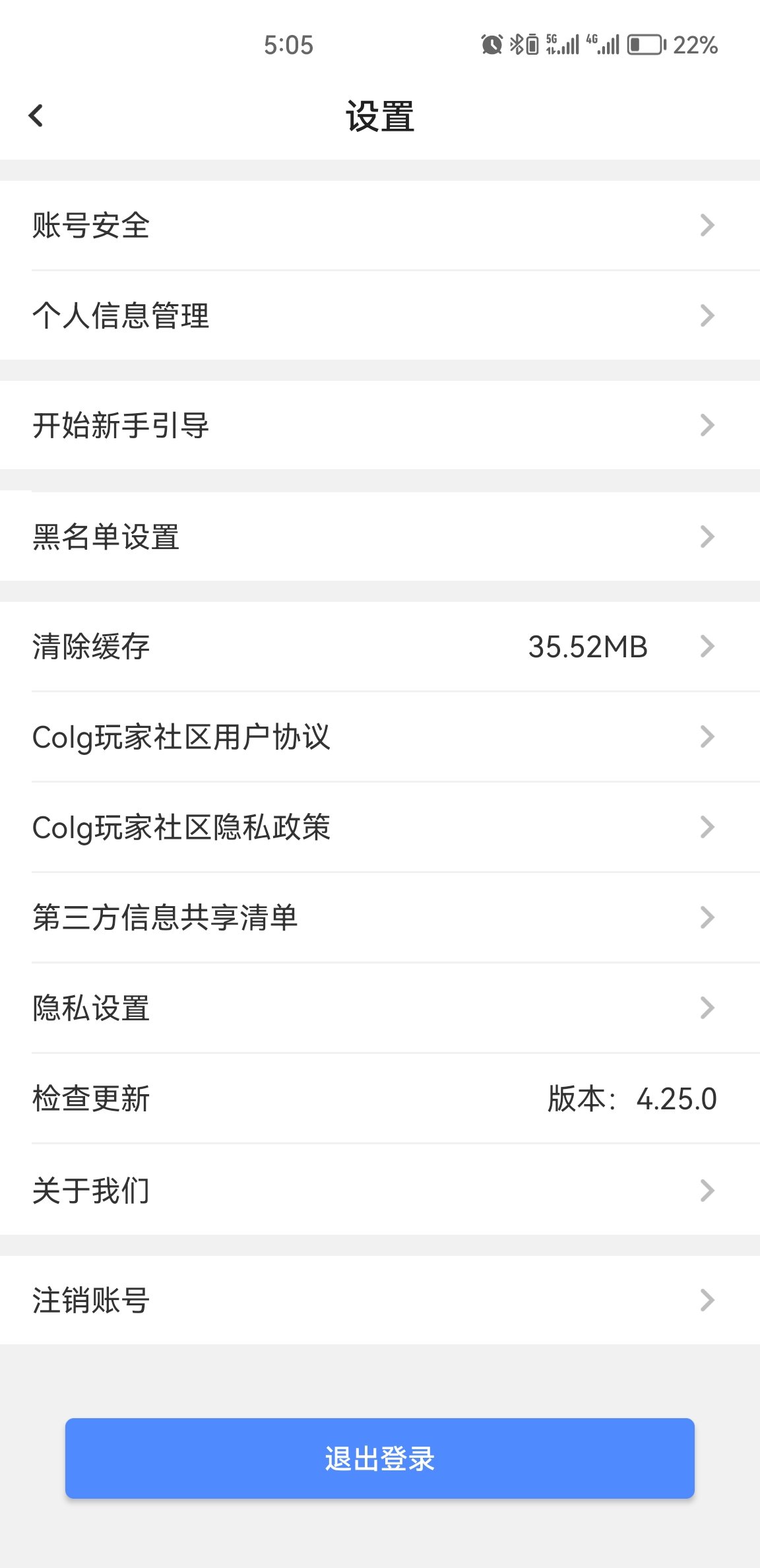The image size is (760, 1568).
Task: Start the 开始新手引导 tutorial
Action: (379, 425)
